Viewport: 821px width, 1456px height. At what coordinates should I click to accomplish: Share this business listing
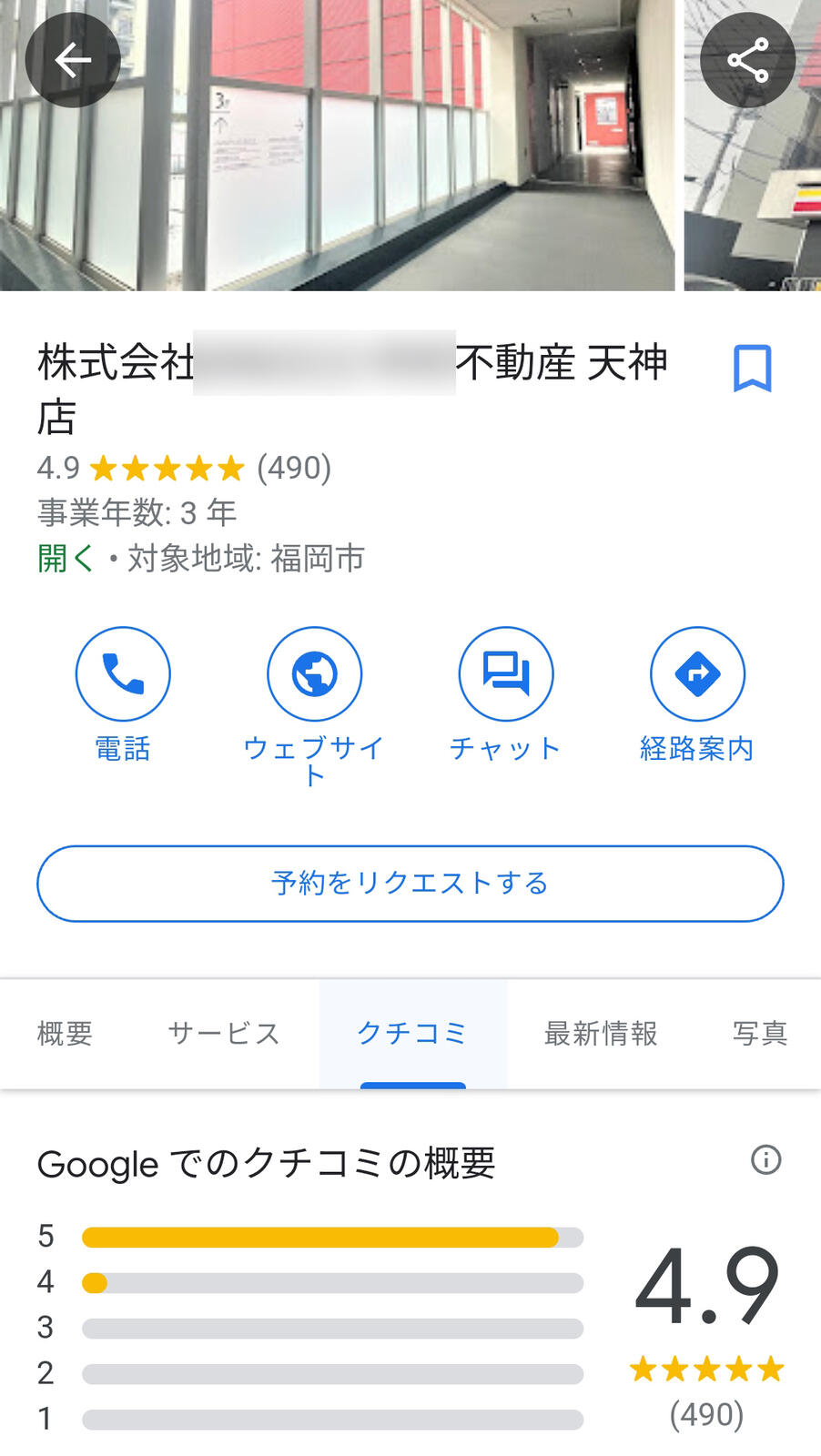(747, 61)
